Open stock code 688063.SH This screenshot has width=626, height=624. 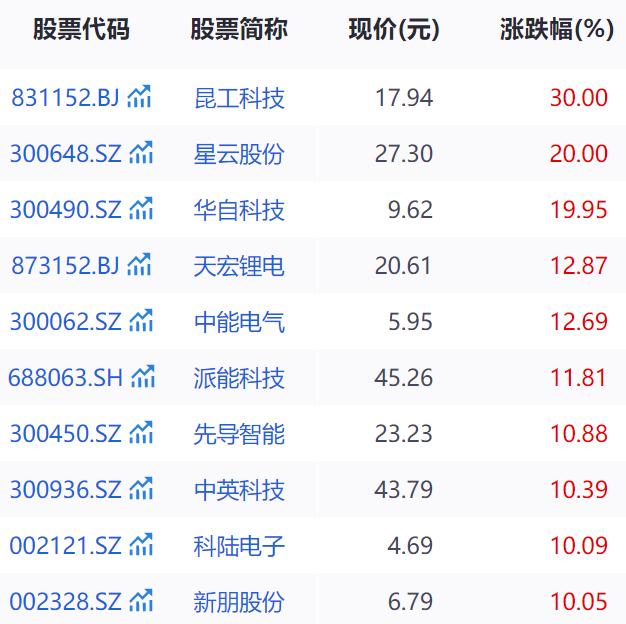pos(65,378)
